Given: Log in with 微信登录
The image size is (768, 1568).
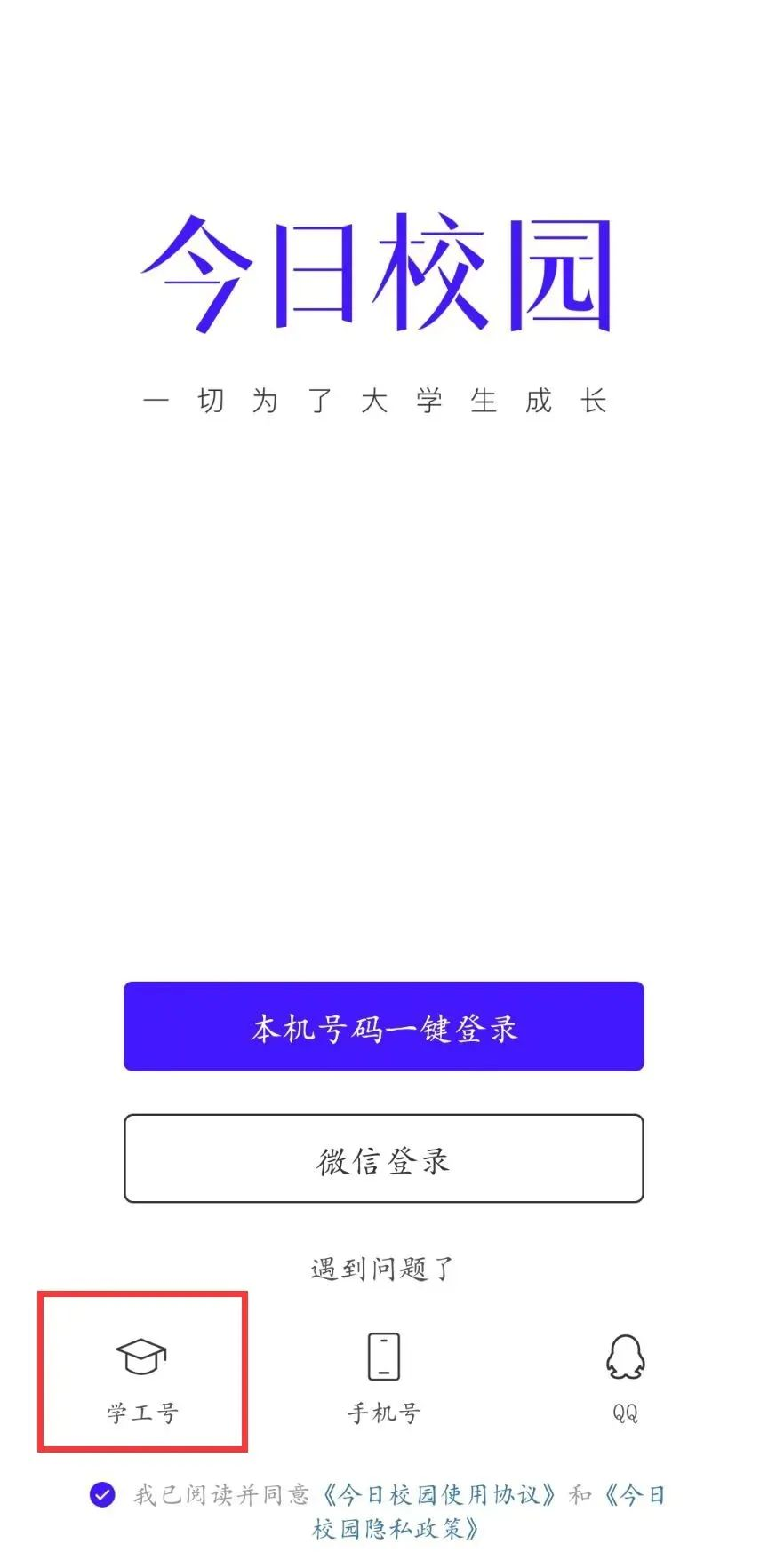Looking at the screenshot, I should (x=383, y=1158).
